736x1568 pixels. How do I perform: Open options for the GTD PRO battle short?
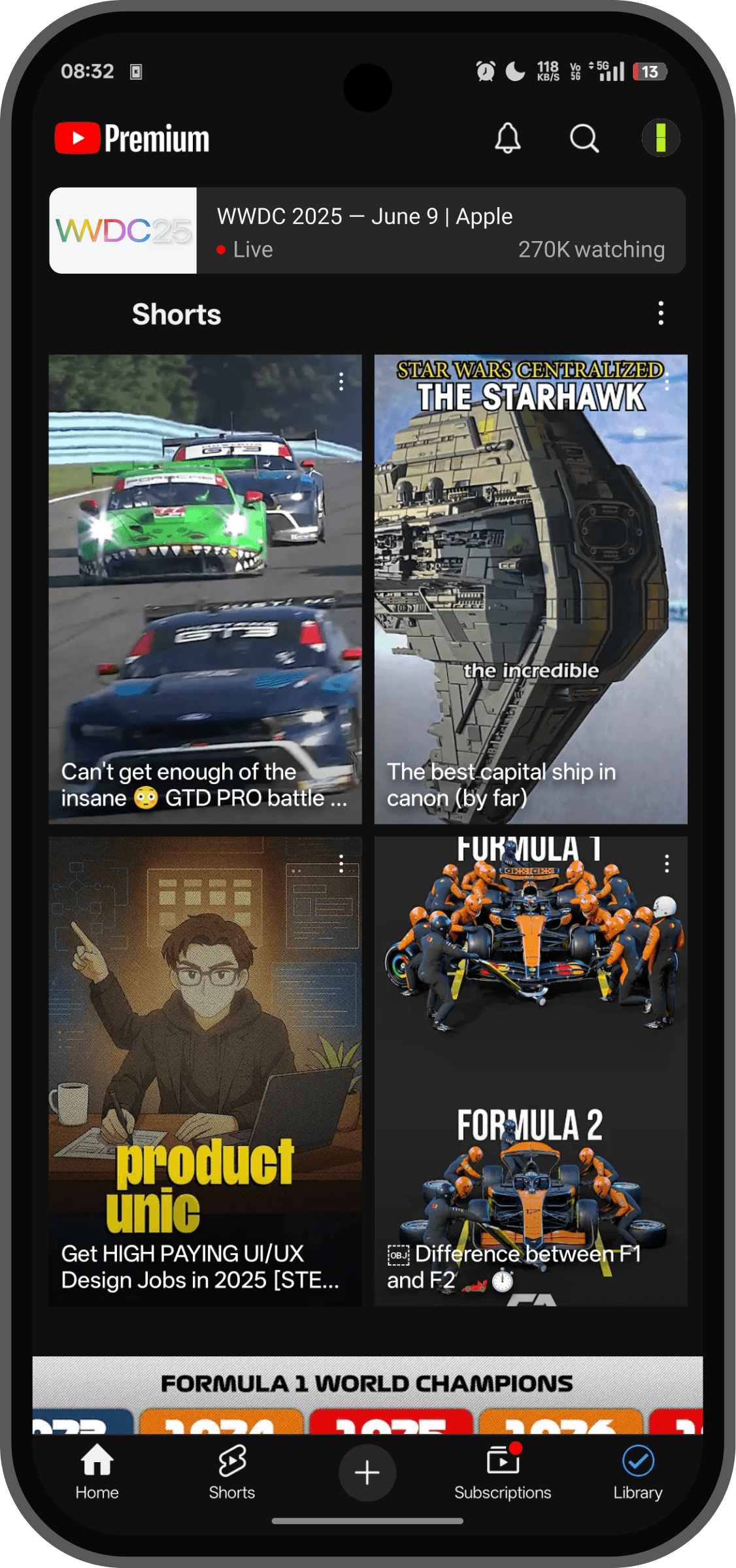tap(341, 382)
